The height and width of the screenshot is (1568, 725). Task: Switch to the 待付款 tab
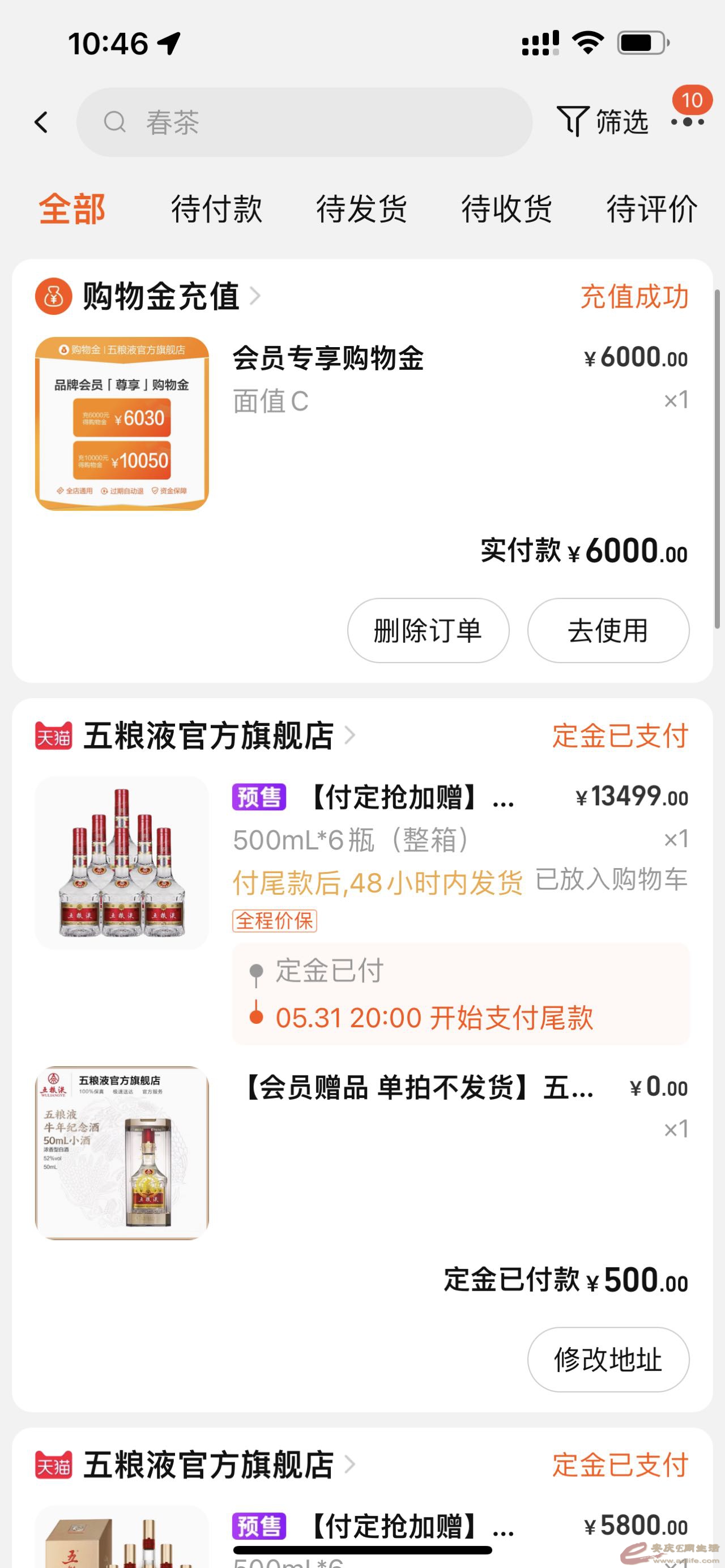click(216, 209)
